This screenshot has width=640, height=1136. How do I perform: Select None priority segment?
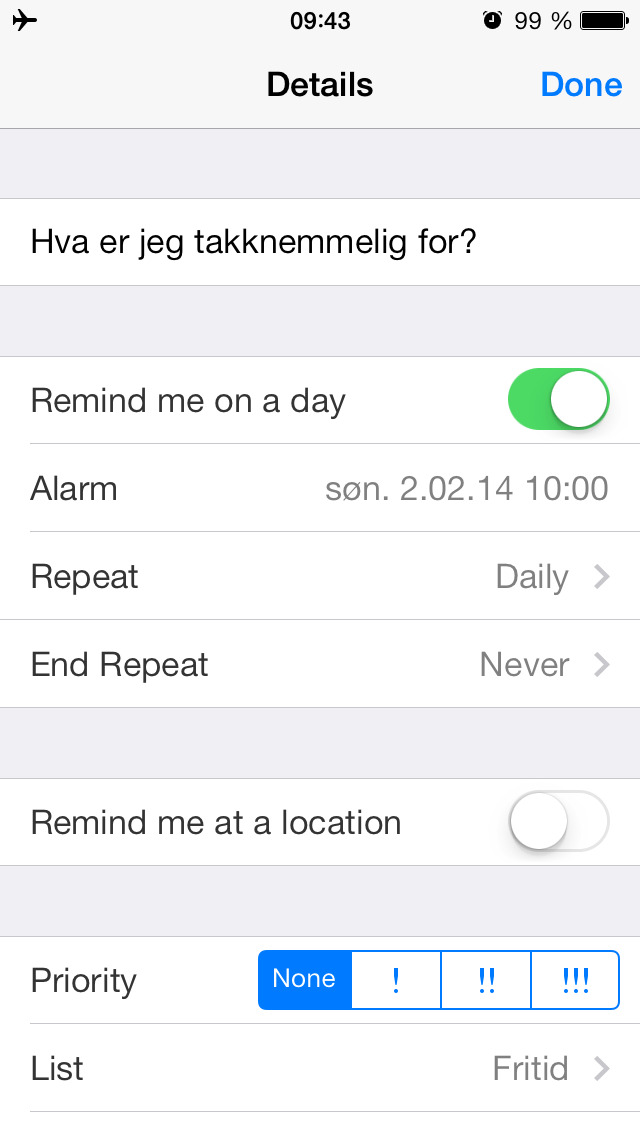point(305,980)
